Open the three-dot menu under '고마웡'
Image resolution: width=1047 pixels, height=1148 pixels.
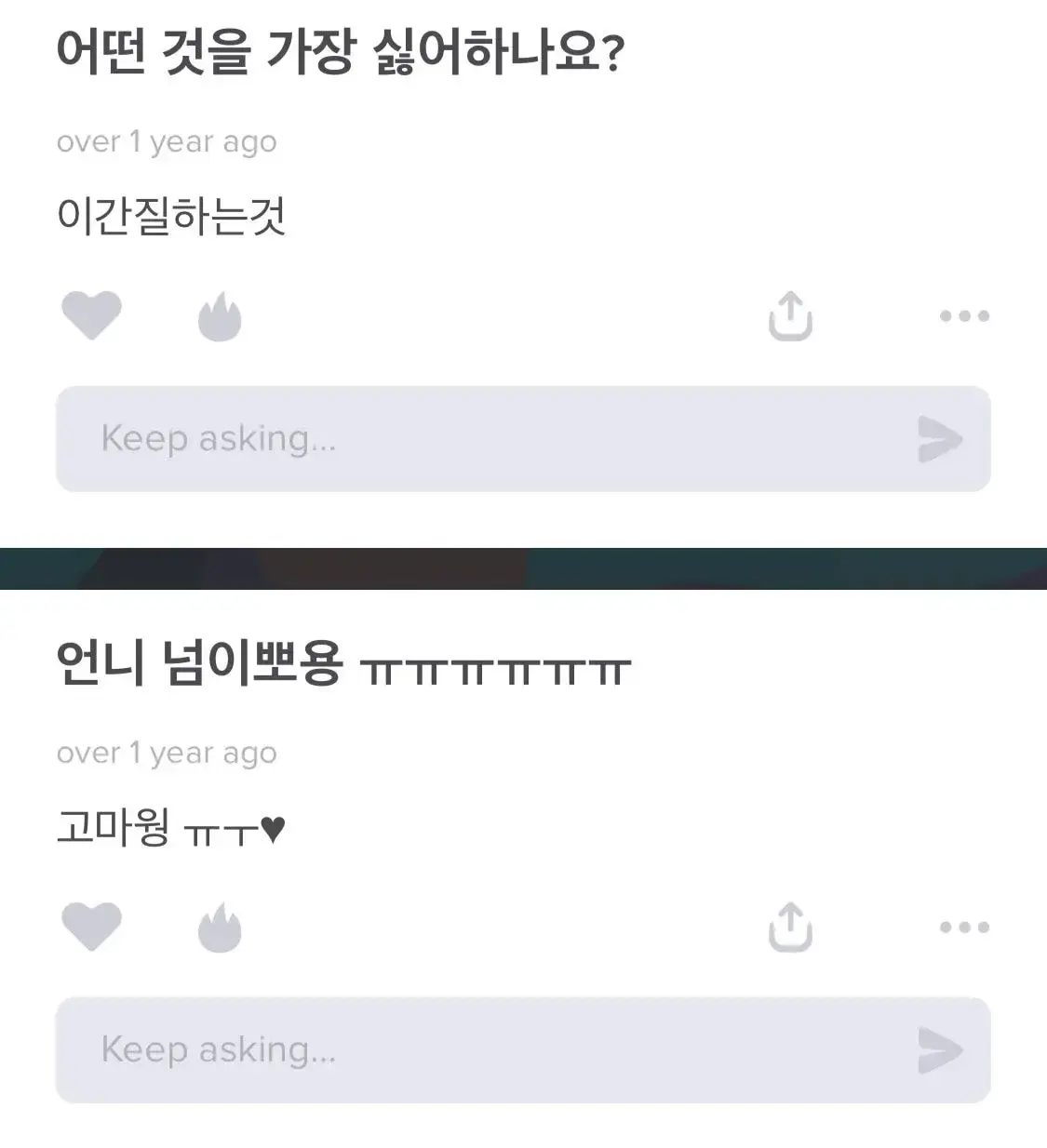[964, 928]
